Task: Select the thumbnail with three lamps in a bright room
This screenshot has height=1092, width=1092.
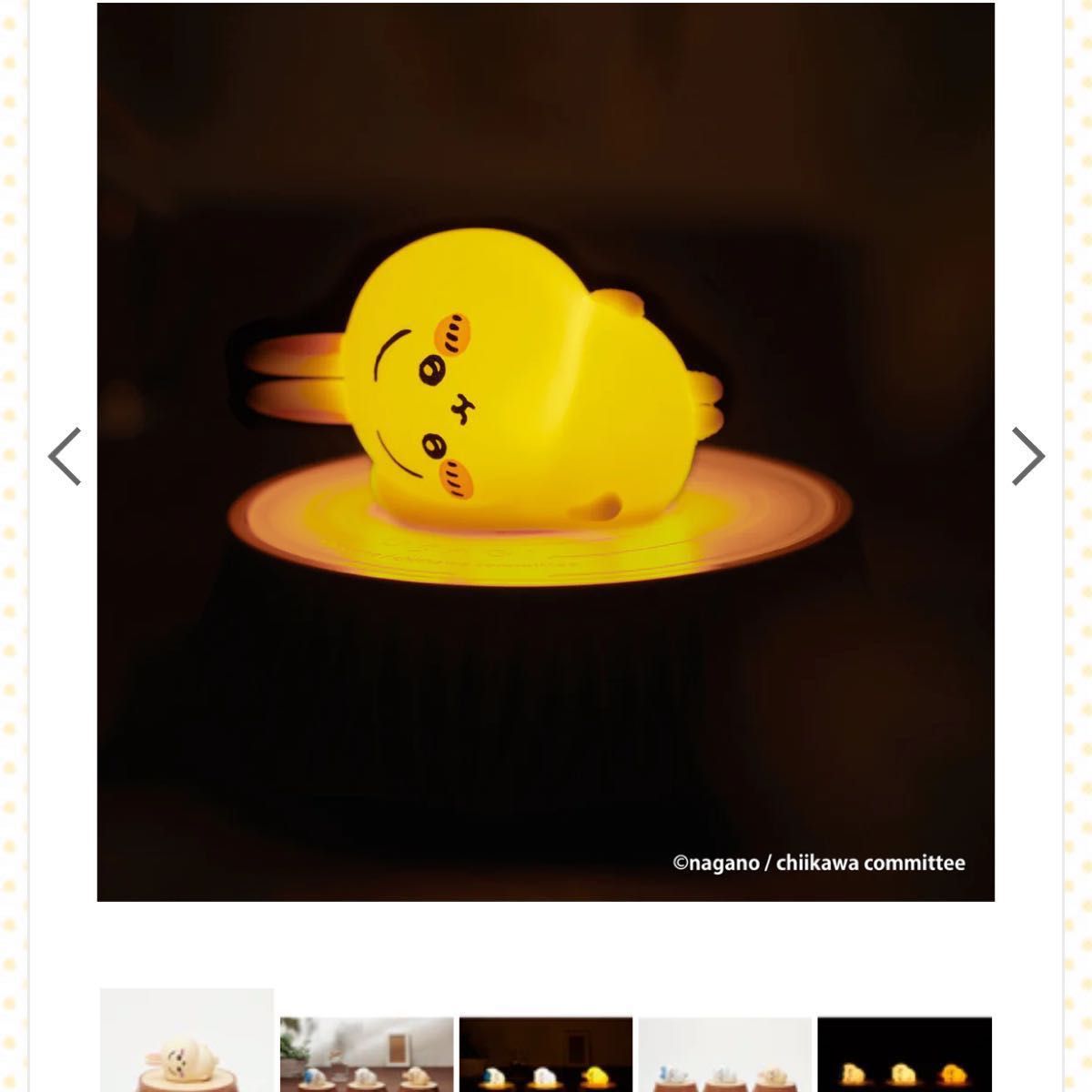Action: (367, 1054)
